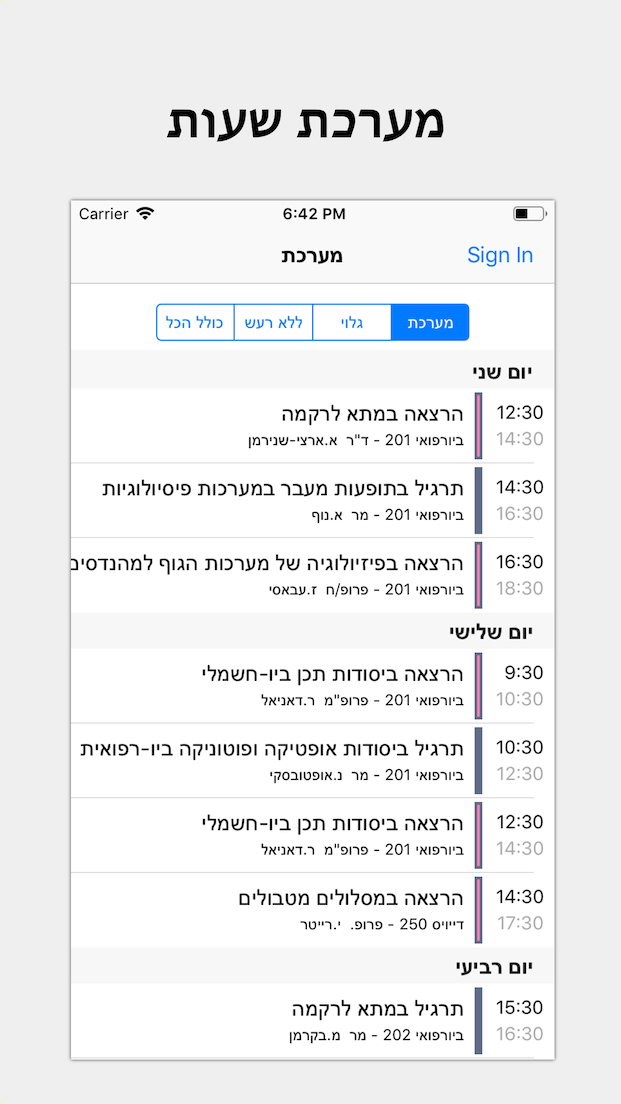Open the 9:30 הרצאה ביסודות תכן ביו-חשמלי
The width and height of the screenshot is (621, 1104).
click(313, 686)
